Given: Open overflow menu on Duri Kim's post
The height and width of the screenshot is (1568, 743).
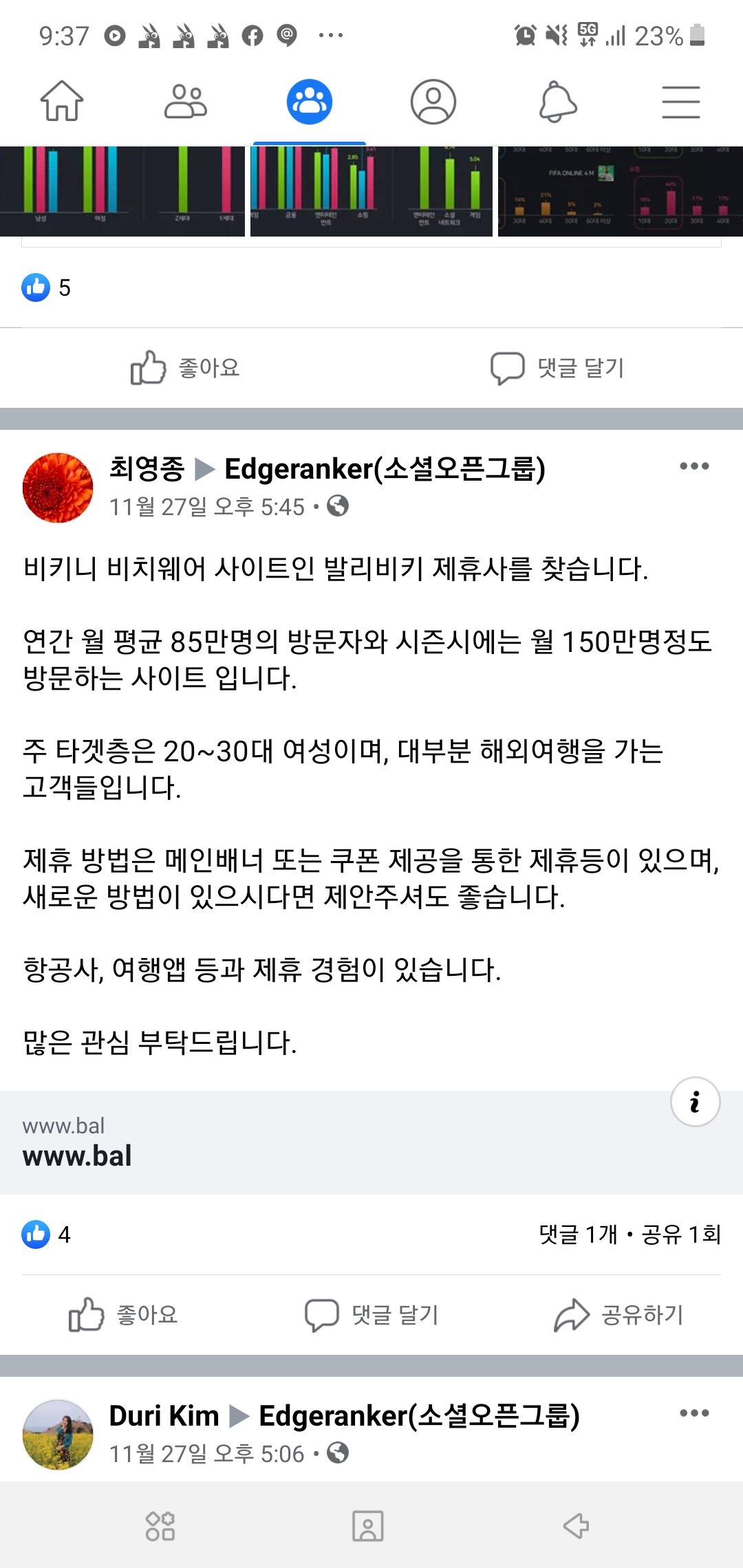Looking at the screenshot, I should tap(693, 1413).
